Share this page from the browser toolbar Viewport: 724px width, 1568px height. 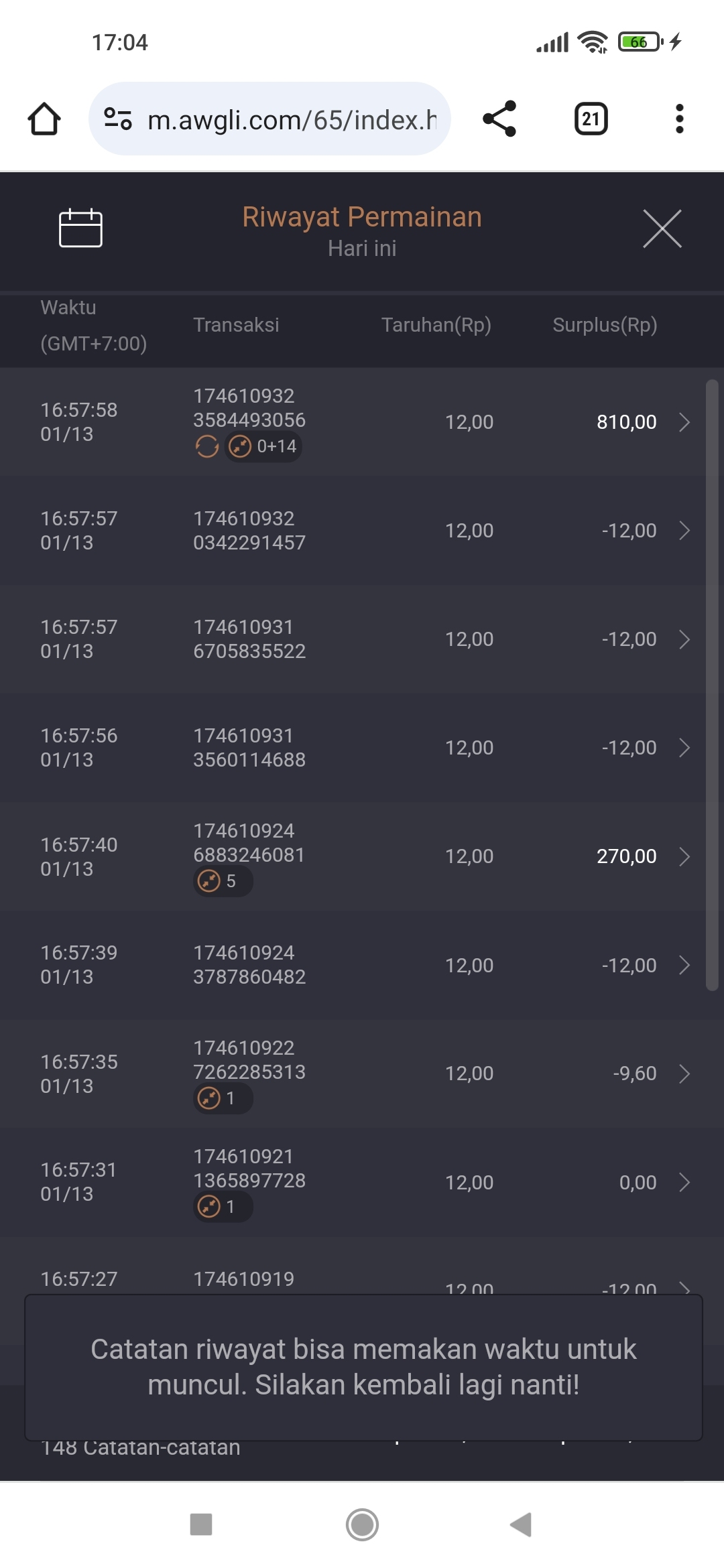pos(499,119)
